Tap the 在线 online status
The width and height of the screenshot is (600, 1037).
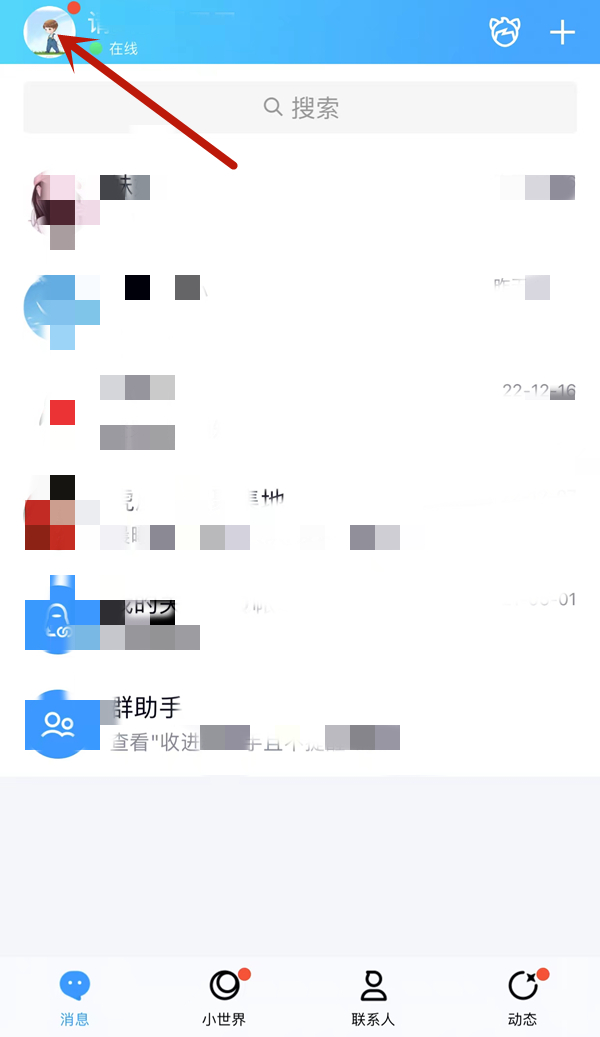tap(116, 48)
